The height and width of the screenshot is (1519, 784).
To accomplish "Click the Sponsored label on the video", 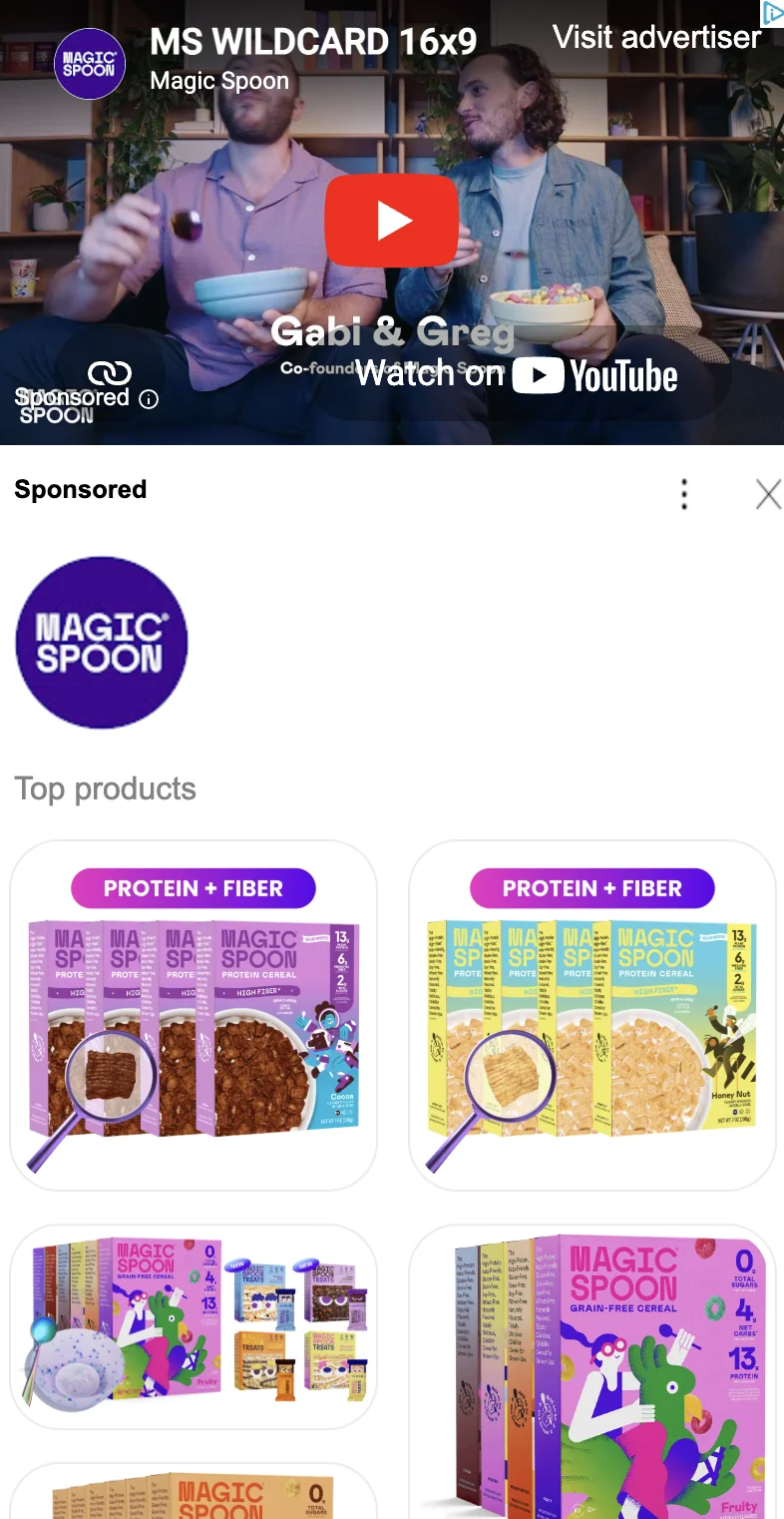I will click(x=70, y=397).
